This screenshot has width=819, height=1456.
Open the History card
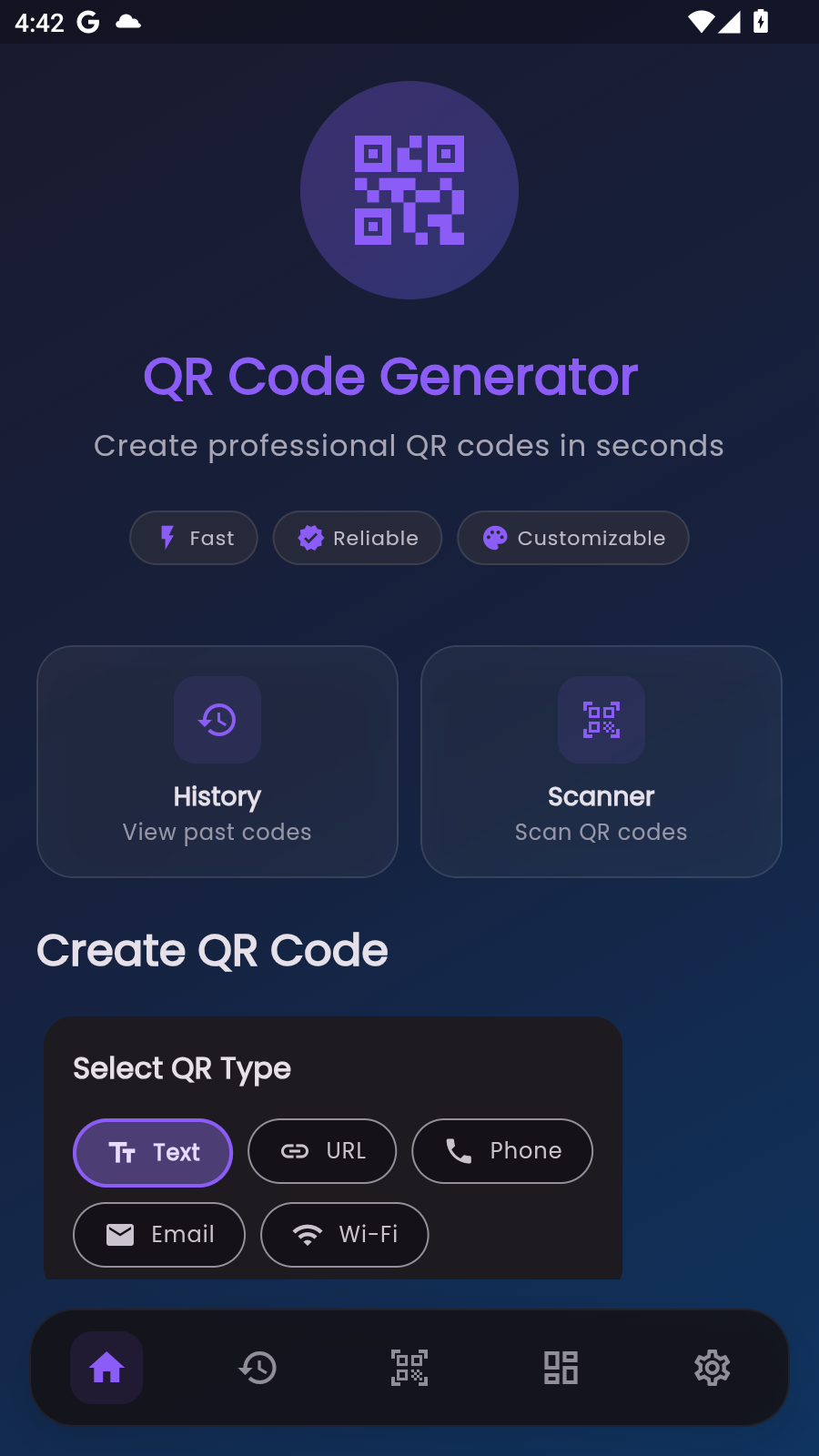217,762
